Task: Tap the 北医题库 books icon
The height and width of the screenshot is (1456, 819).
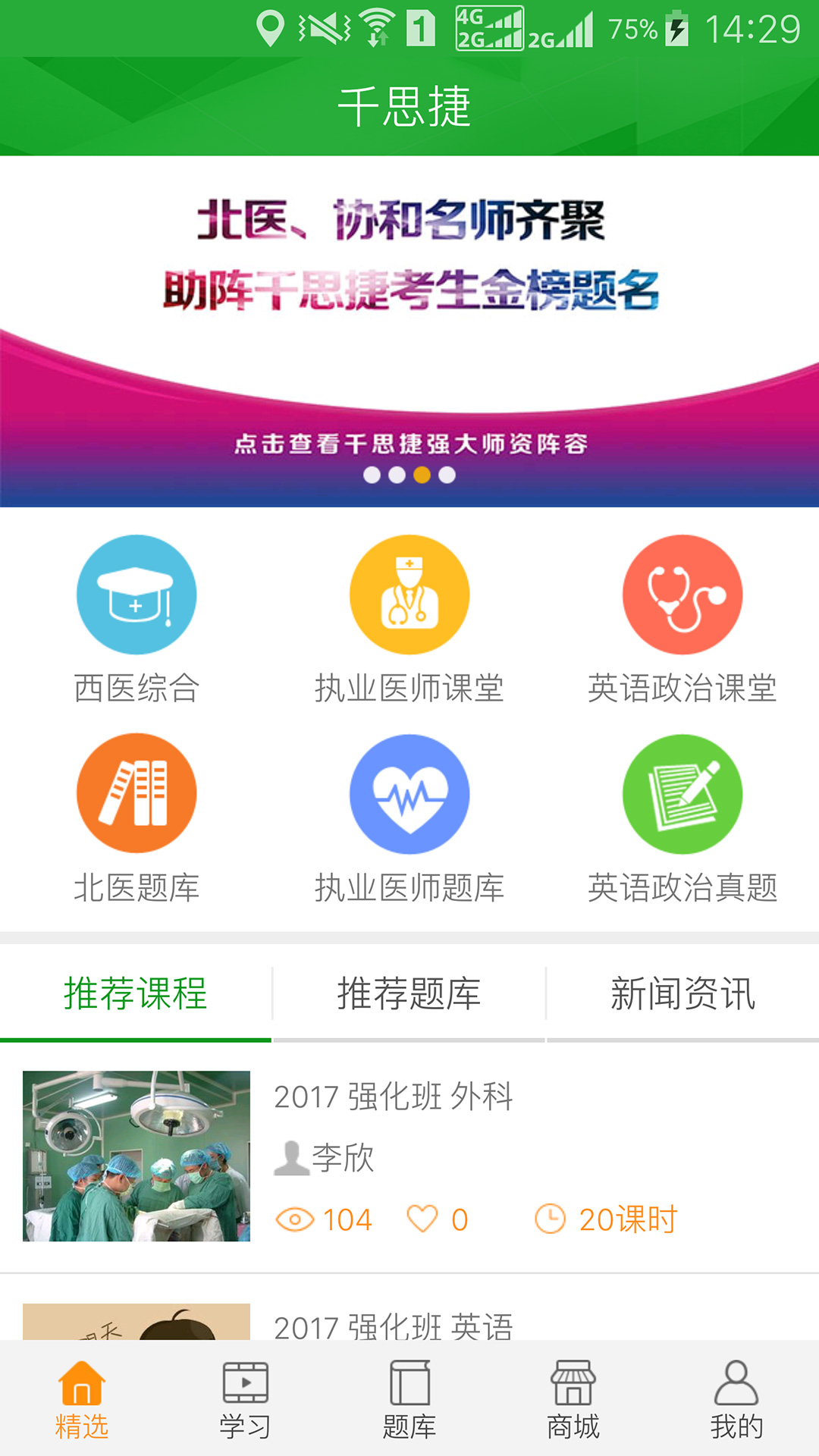Action: (136, 793)
